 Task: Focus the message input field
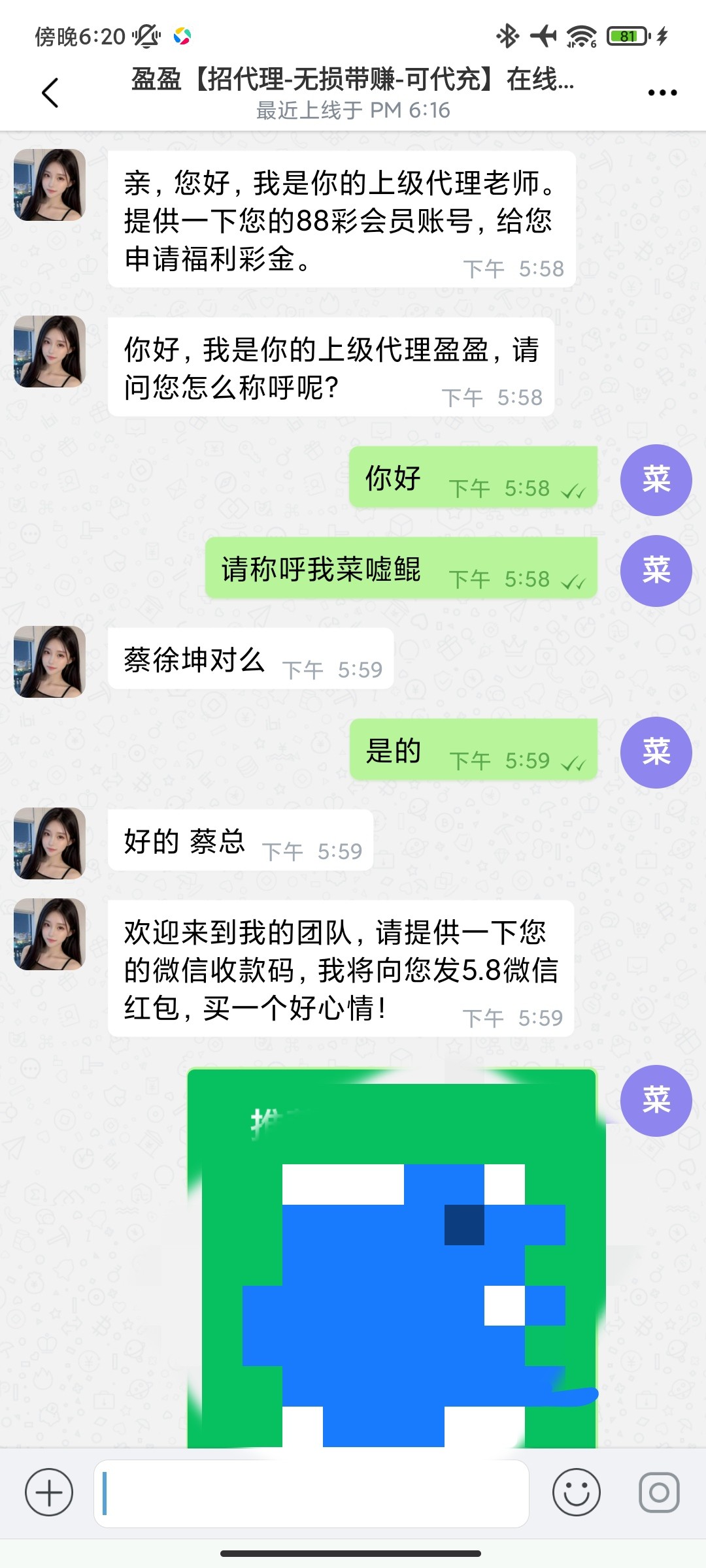pos(311,1494)
